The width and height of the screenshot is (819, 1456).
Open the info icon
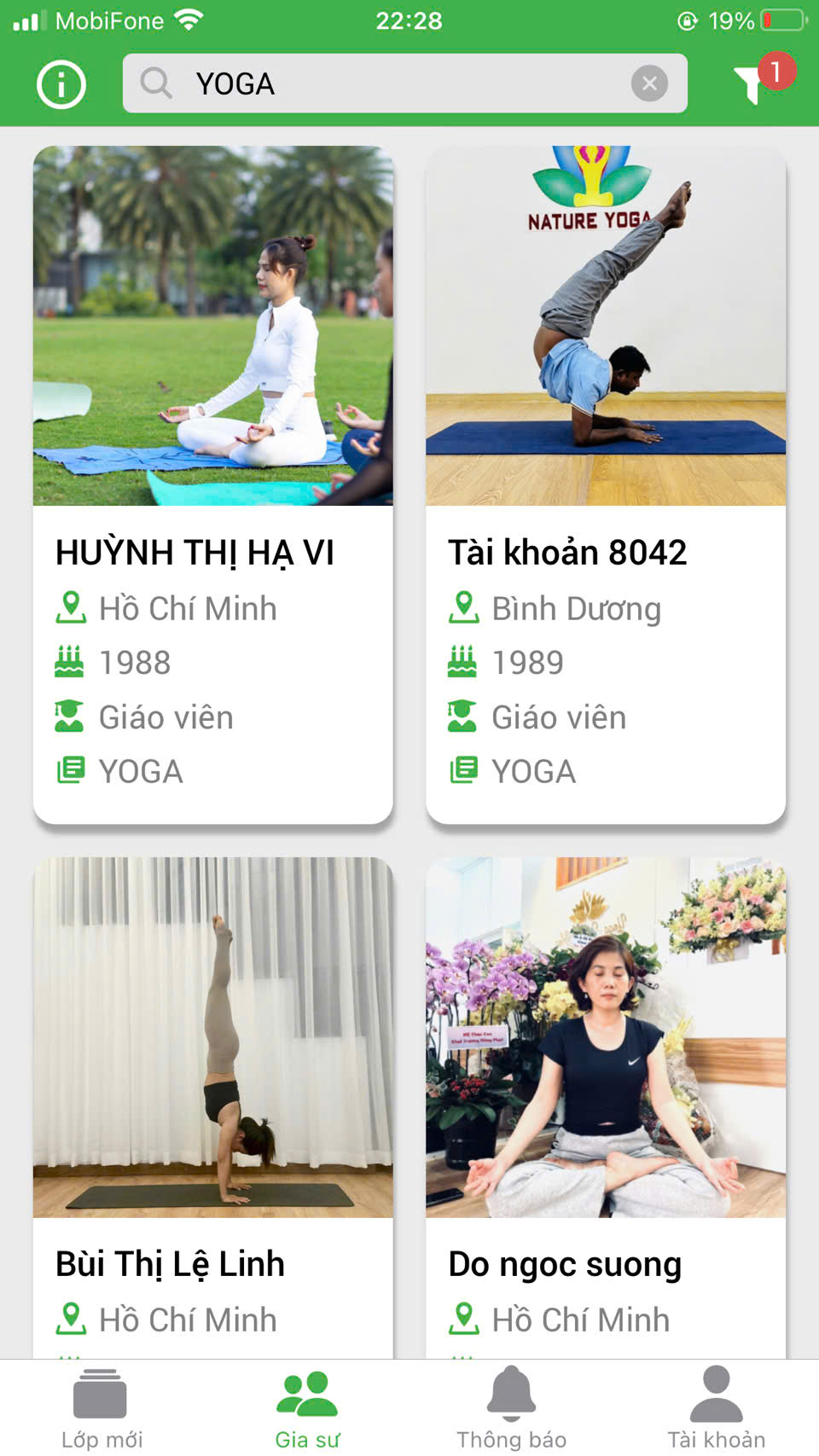tap(61, 84)
